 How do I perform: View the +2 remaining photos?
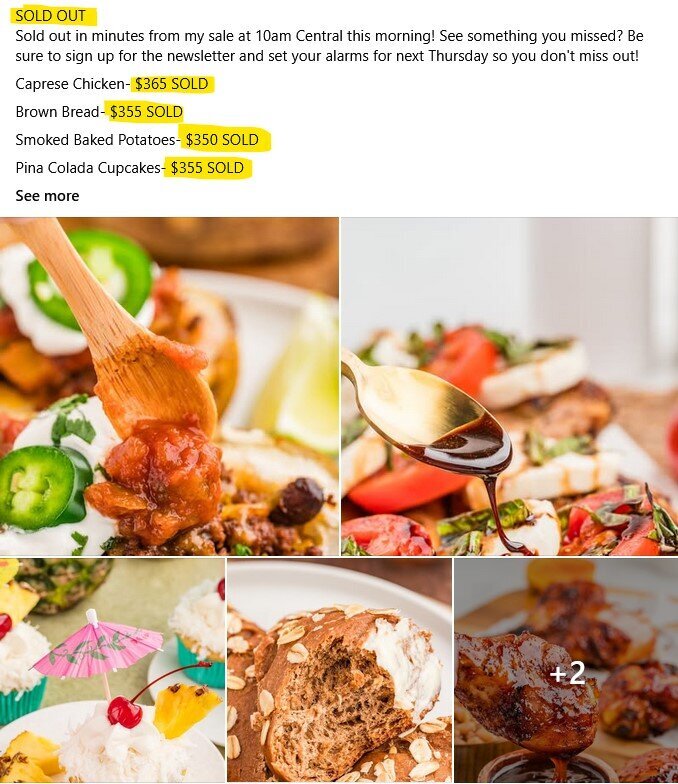click(566, 672)
